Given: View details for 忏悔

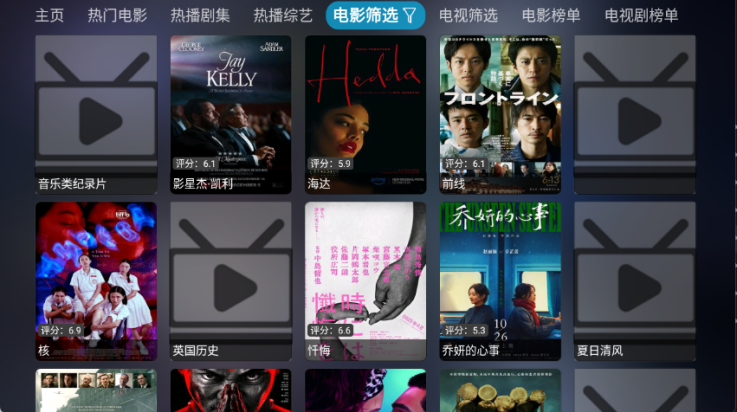Looking at the screenshot, I should 365,281.
